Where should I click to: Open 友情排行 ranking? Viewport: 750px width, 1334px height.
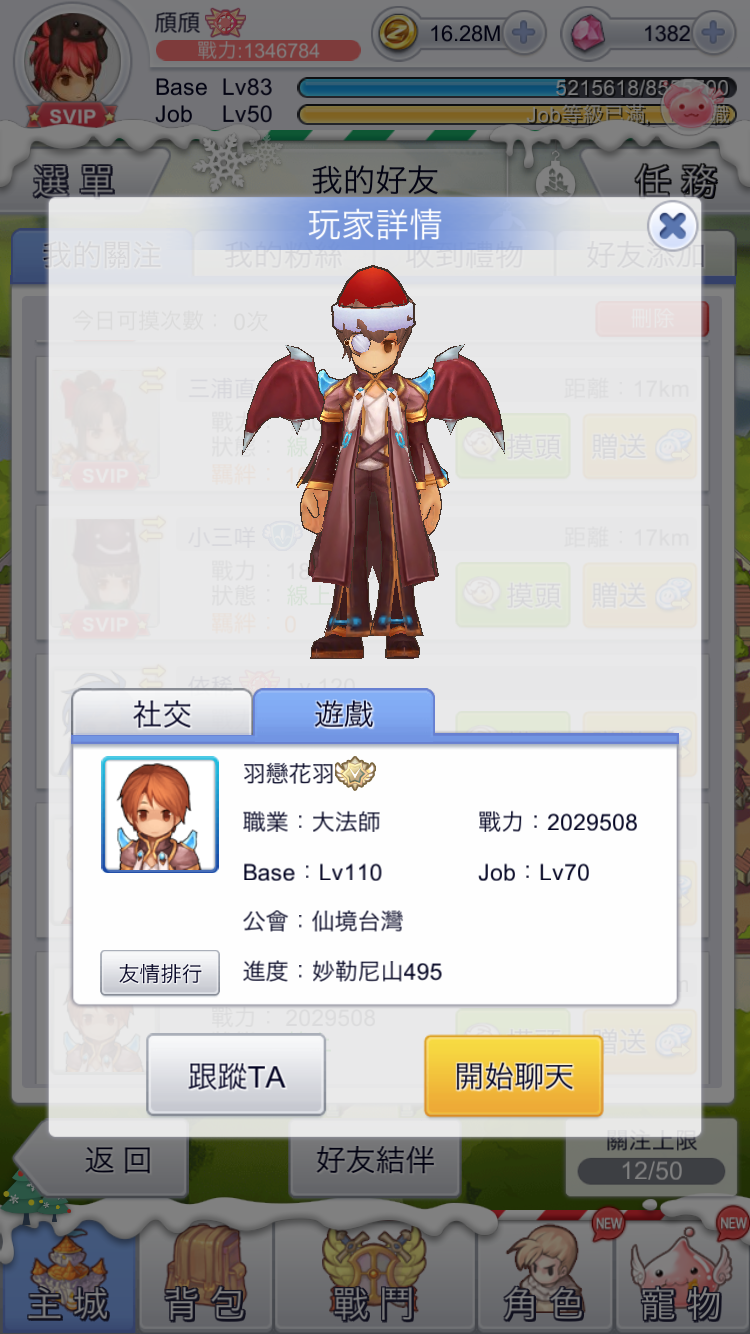(160, 973)
